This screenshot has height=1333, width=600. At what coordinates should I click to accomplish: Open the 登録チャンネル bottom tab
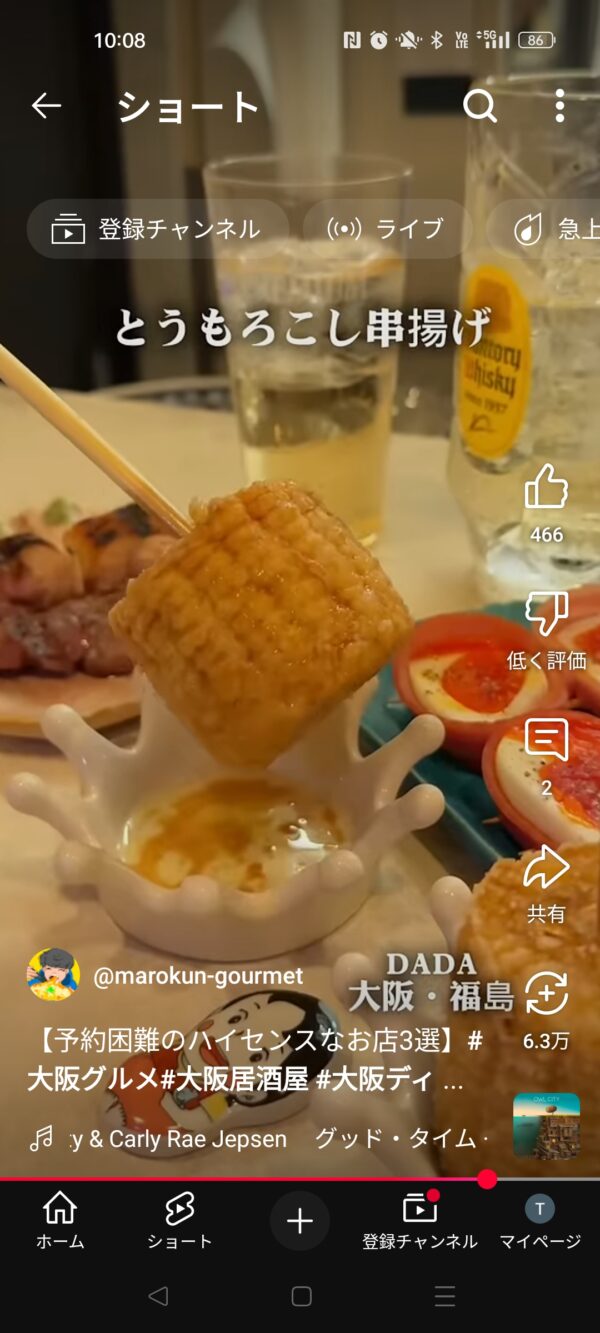click(420, 1220)
